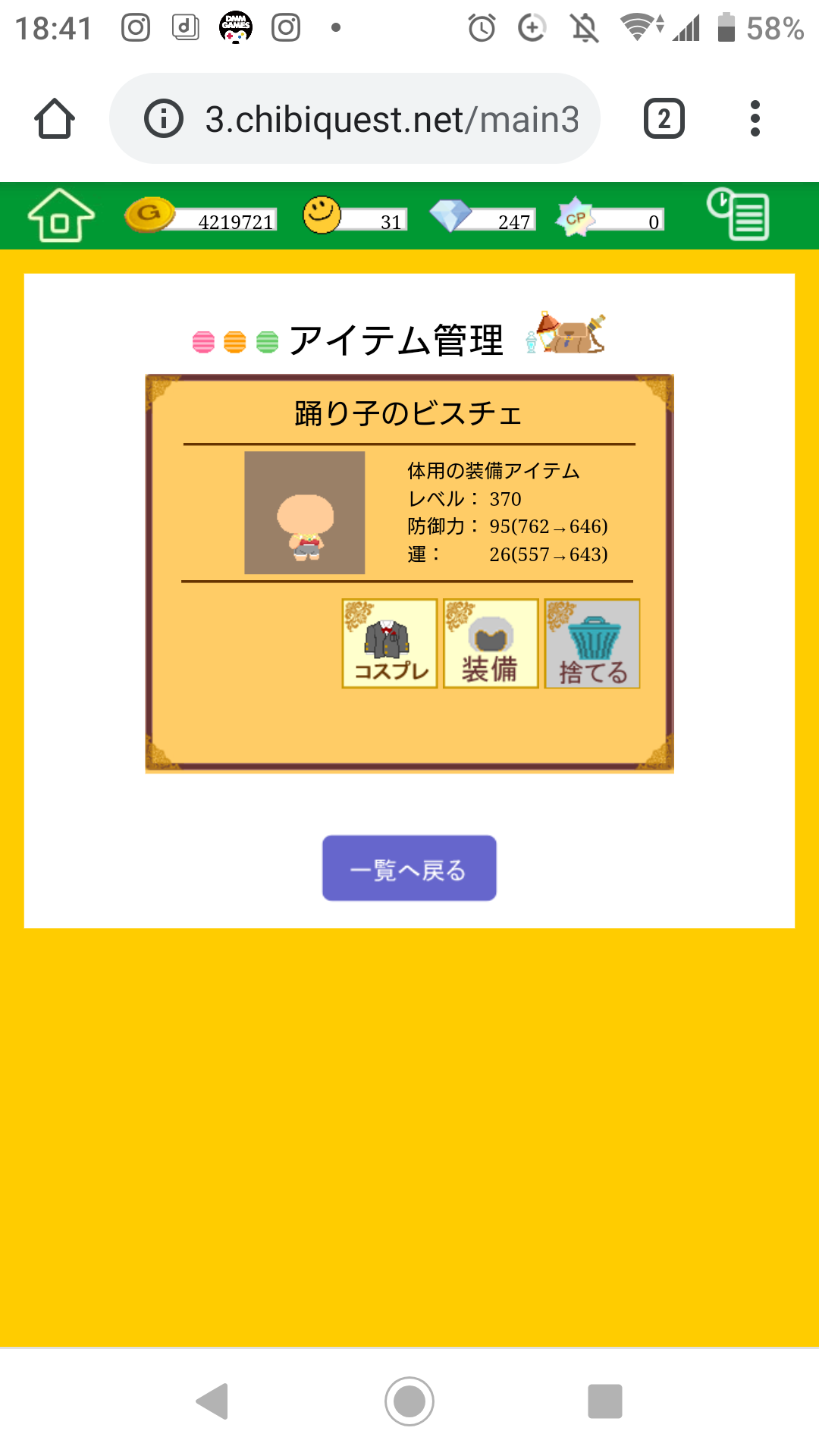Equip the item with the 装備 button
The width and height of the screenshot is (819, 1456).
[x=491, y=644]
